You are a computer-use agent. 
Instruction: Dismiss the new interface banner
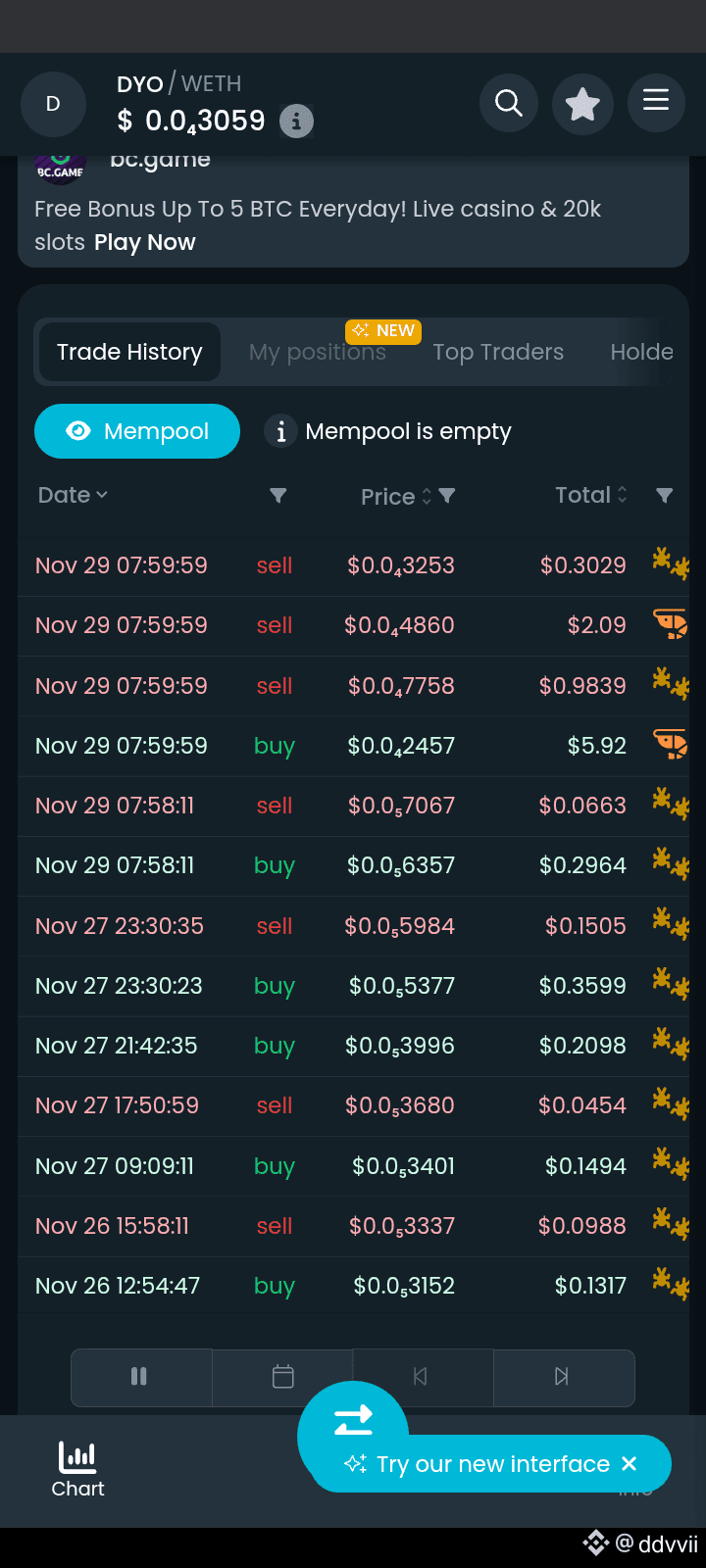(x=630, y=1464)
